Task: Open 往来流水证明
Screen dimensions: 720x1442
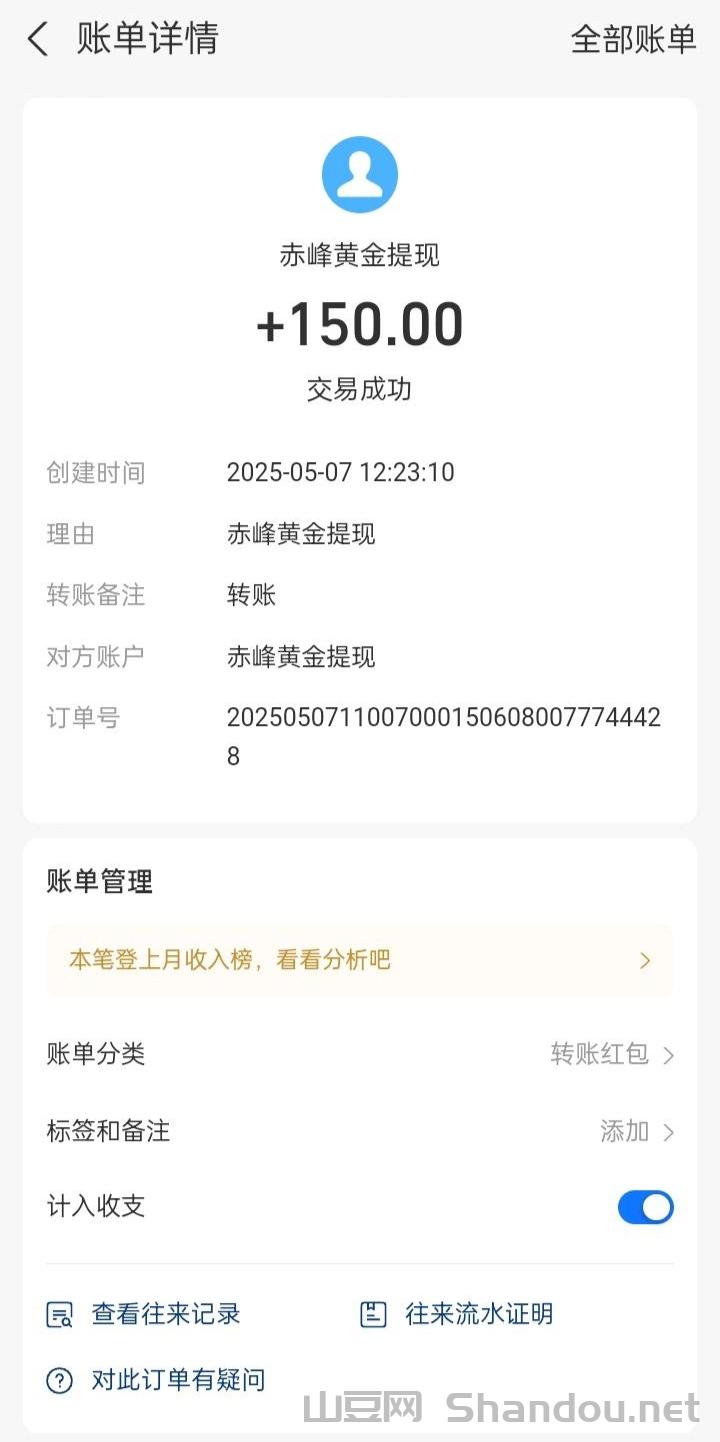Action: [457, 1314]
